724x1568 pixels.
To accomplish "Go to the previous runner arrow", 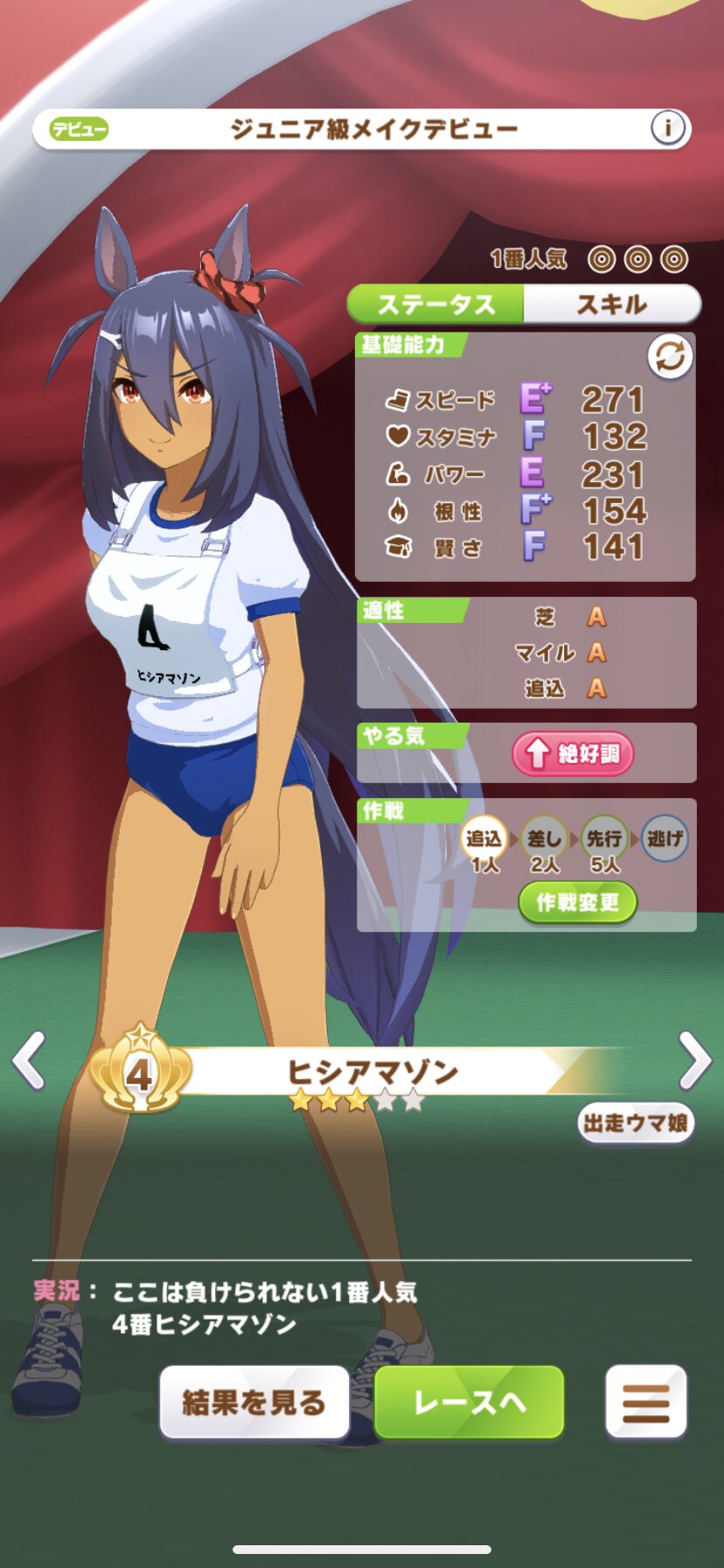I will click(30, 1060).
